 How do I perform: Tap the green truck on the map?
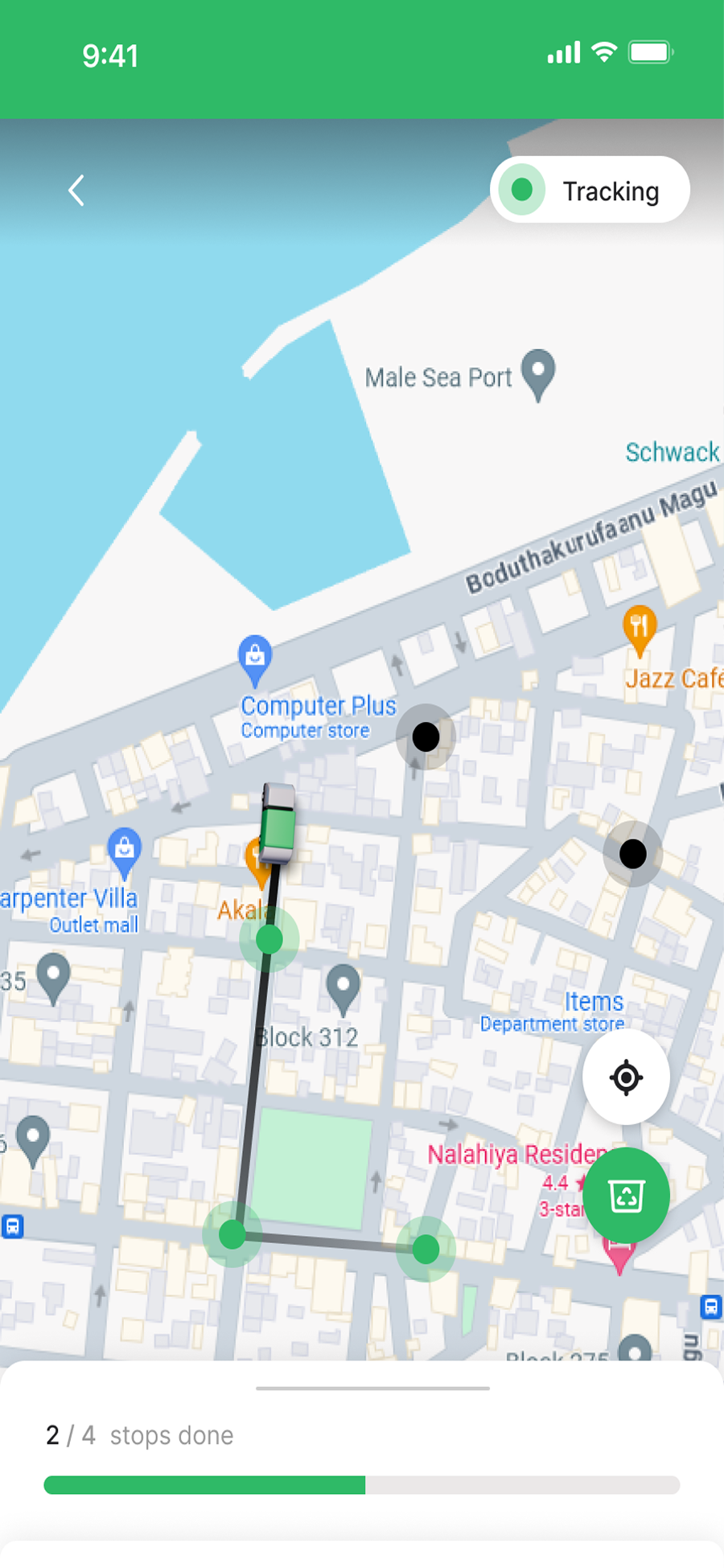(x=278, y=823)
